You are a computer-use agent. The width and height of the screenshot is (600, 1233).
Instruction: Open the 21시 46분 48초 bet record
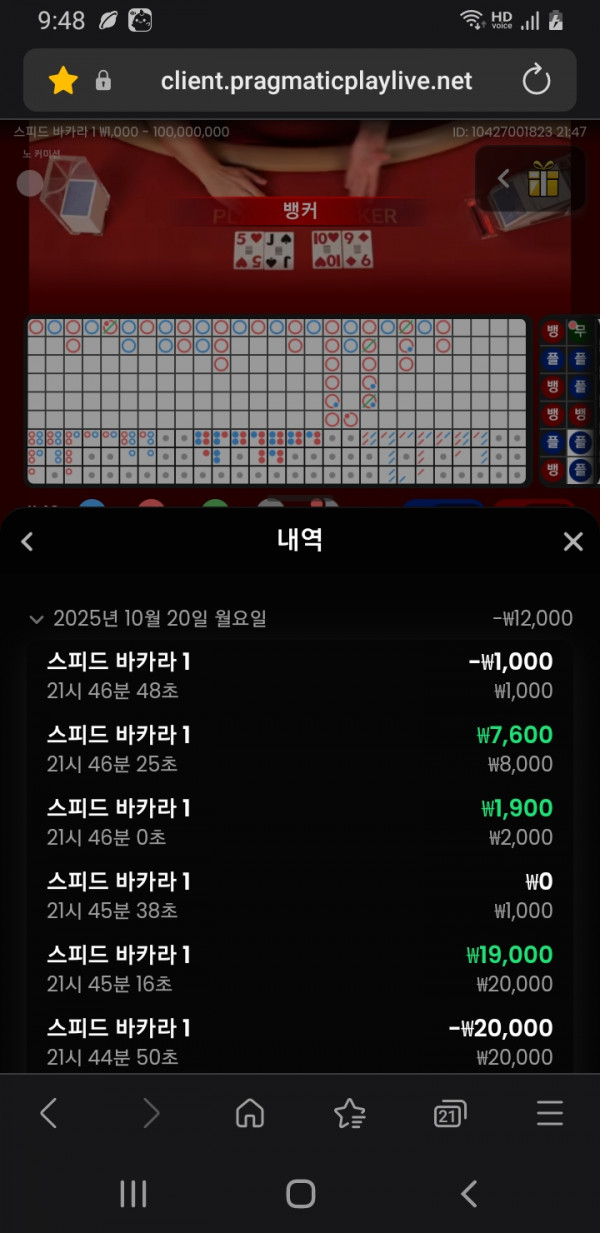click(300, 675)
